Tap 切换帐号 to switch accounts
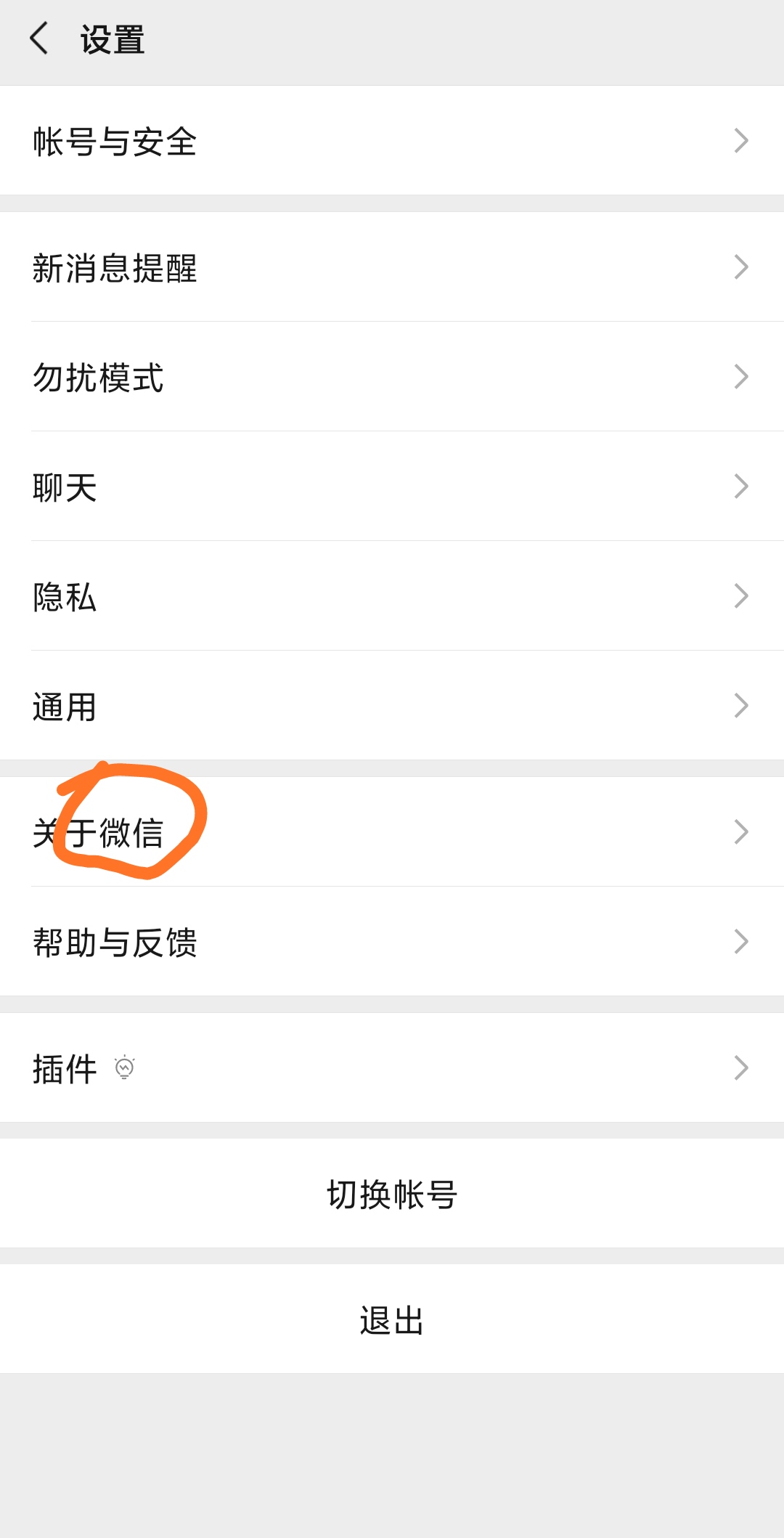 (392, 1193)
